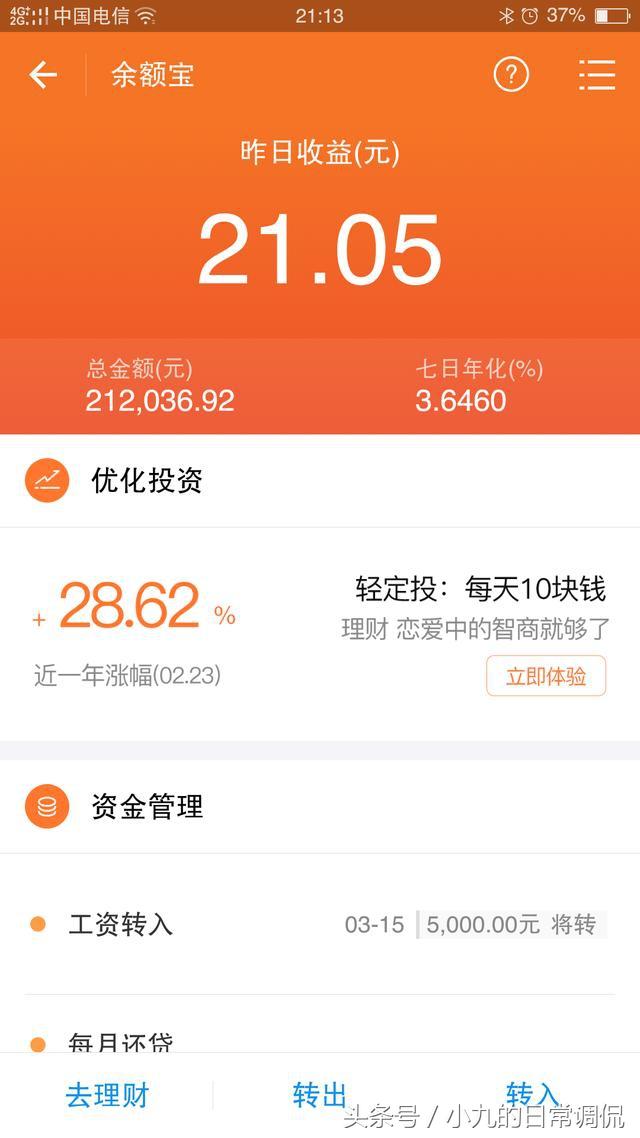Tap the 立即体验 button
Image resolution: width=640 pixels, height=1138 pixels.
tap(546, 676)
